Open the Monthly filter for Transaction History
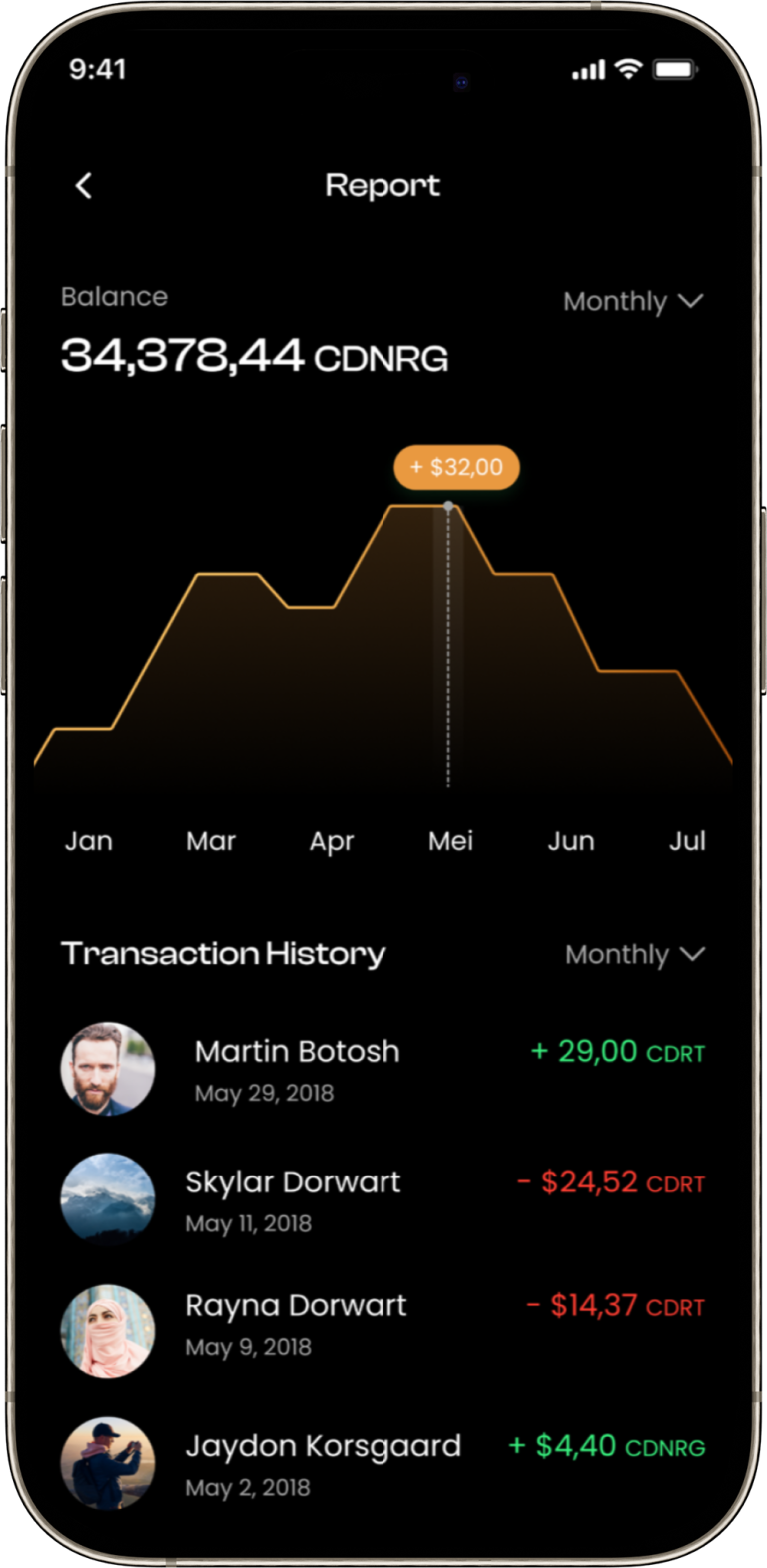This screenshot has width=767, height=1568. pos(635,954)
